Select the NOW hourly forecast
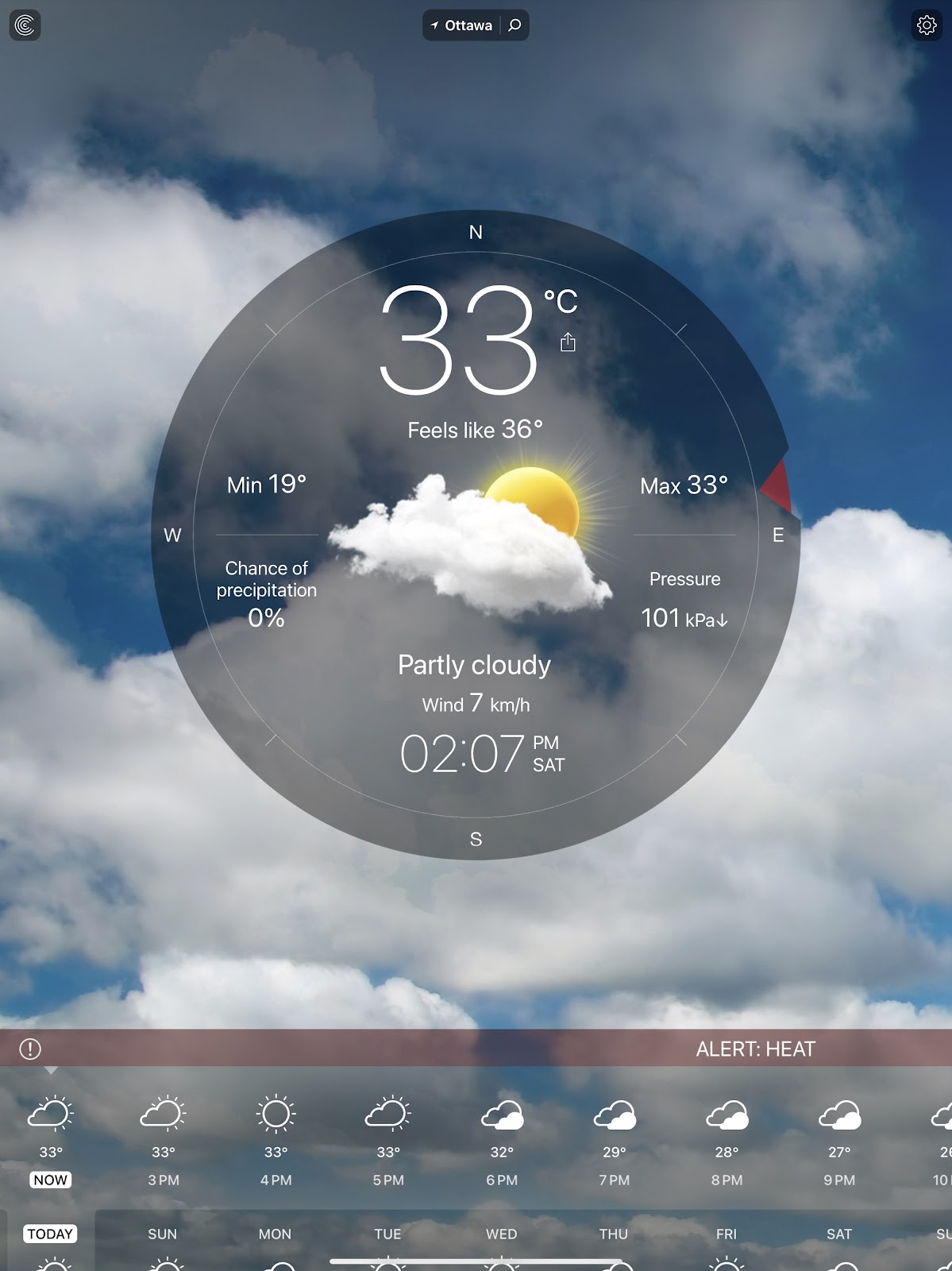The width and height of the screenshot is (952, 1271). click(51, 1141)
